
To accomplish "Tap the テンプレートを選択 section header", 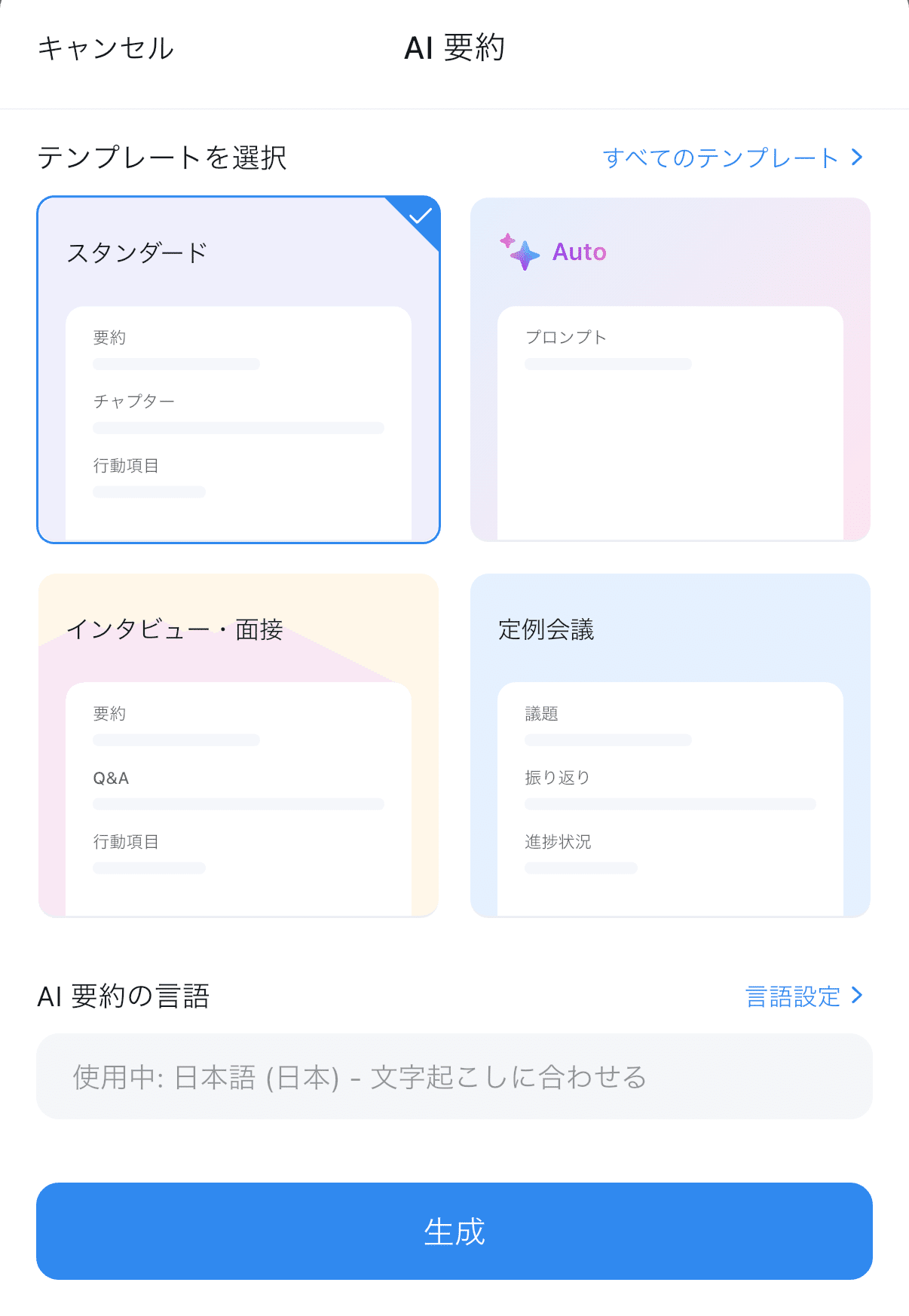I will coord(163,158).
